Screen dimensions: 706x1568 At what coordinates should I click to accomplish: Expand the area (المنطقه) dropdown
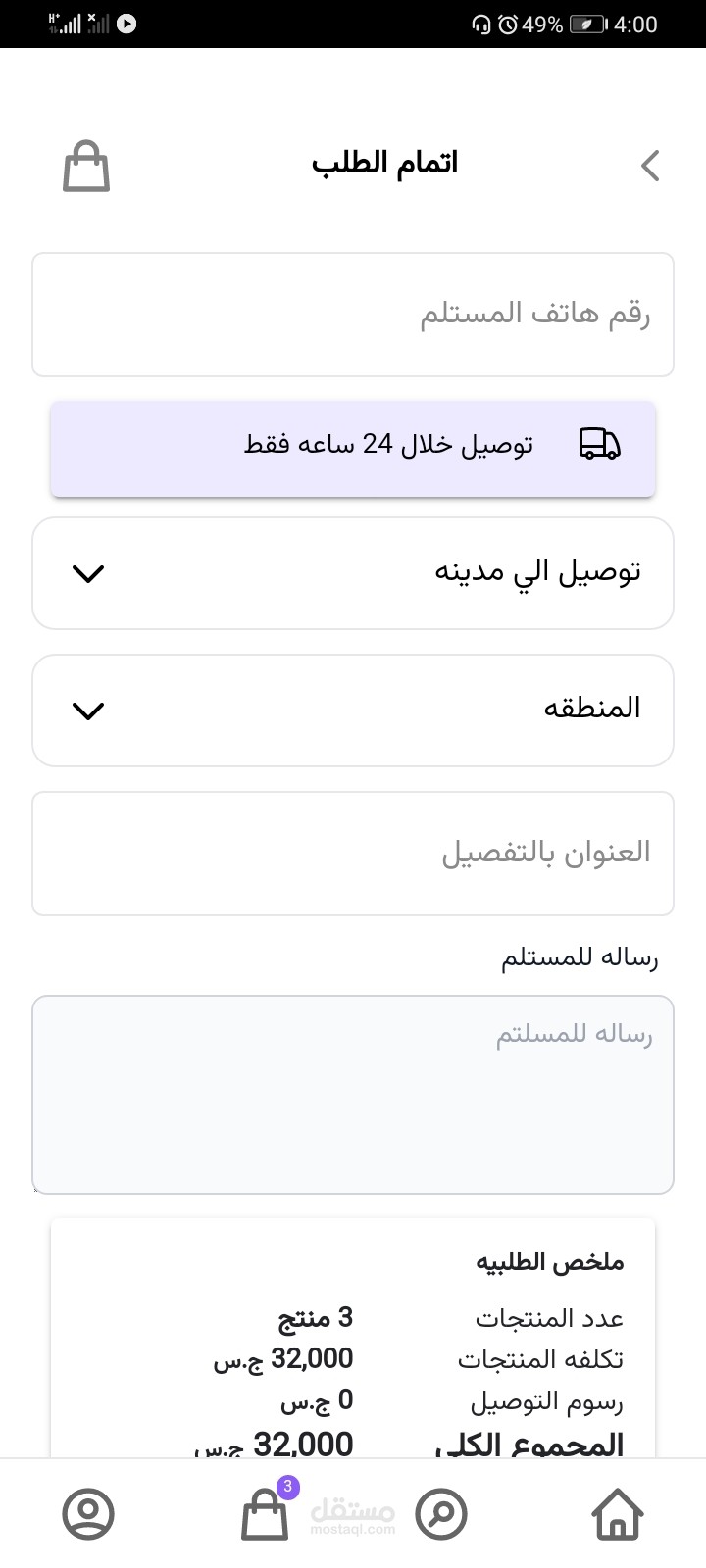point(353,710)
